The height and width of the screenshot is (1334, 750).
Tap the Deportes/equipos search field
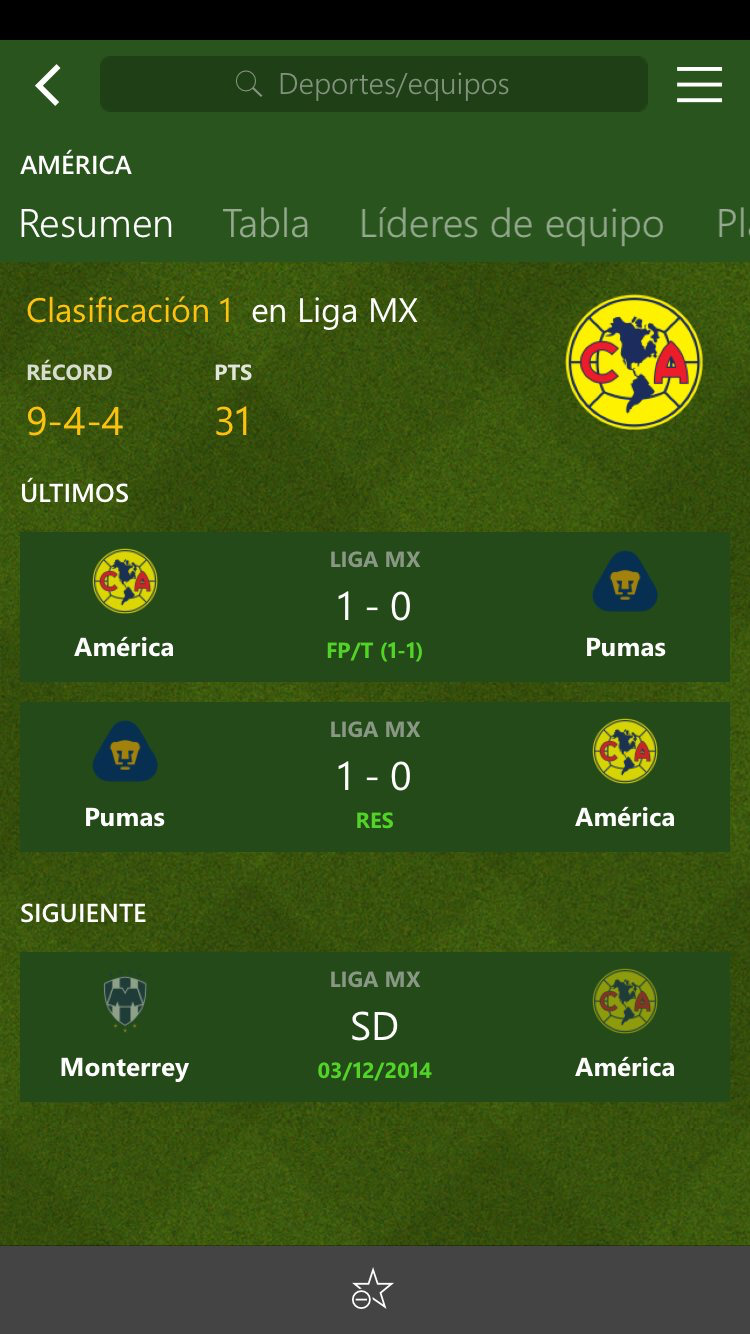pos(374,84)
